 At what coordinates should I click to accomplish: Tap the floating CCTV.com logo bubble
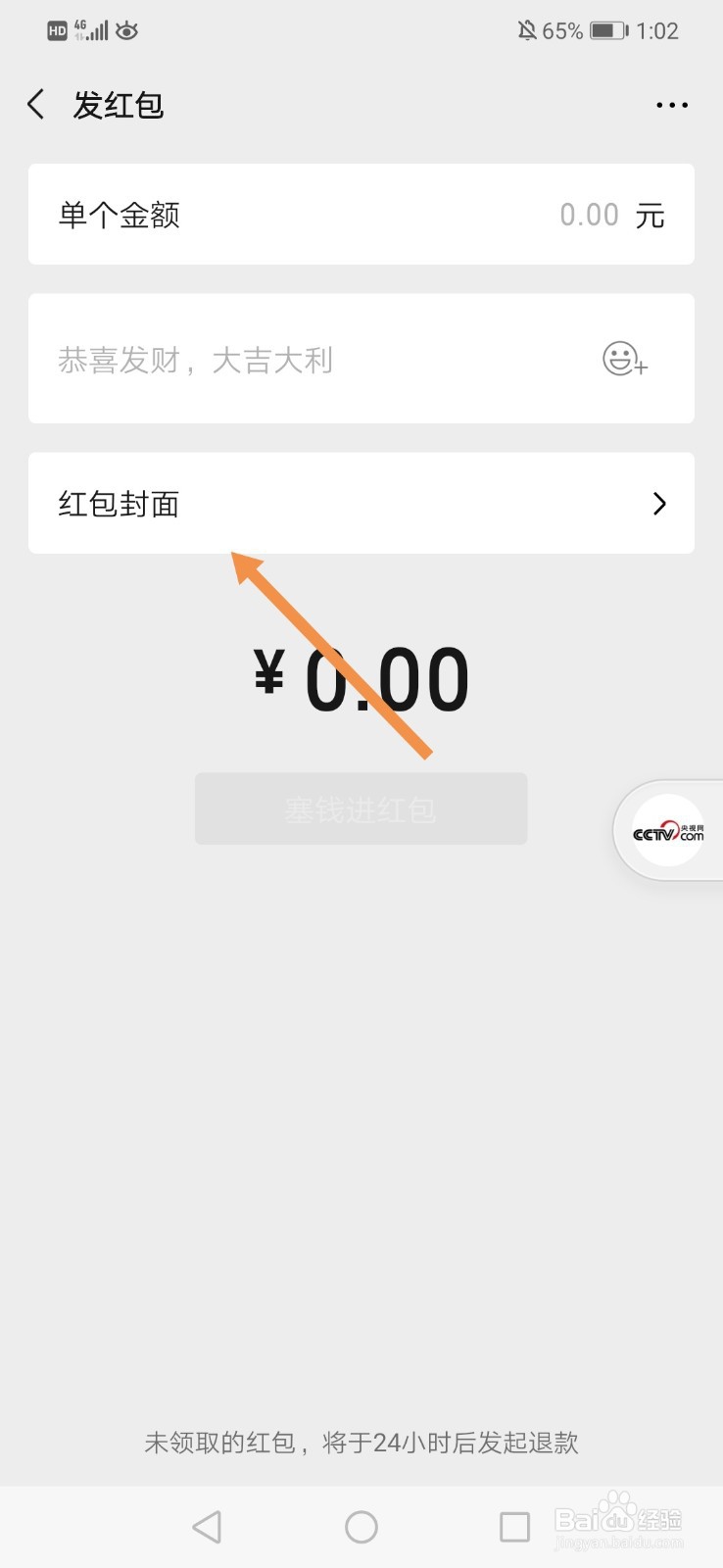(669, 829)
